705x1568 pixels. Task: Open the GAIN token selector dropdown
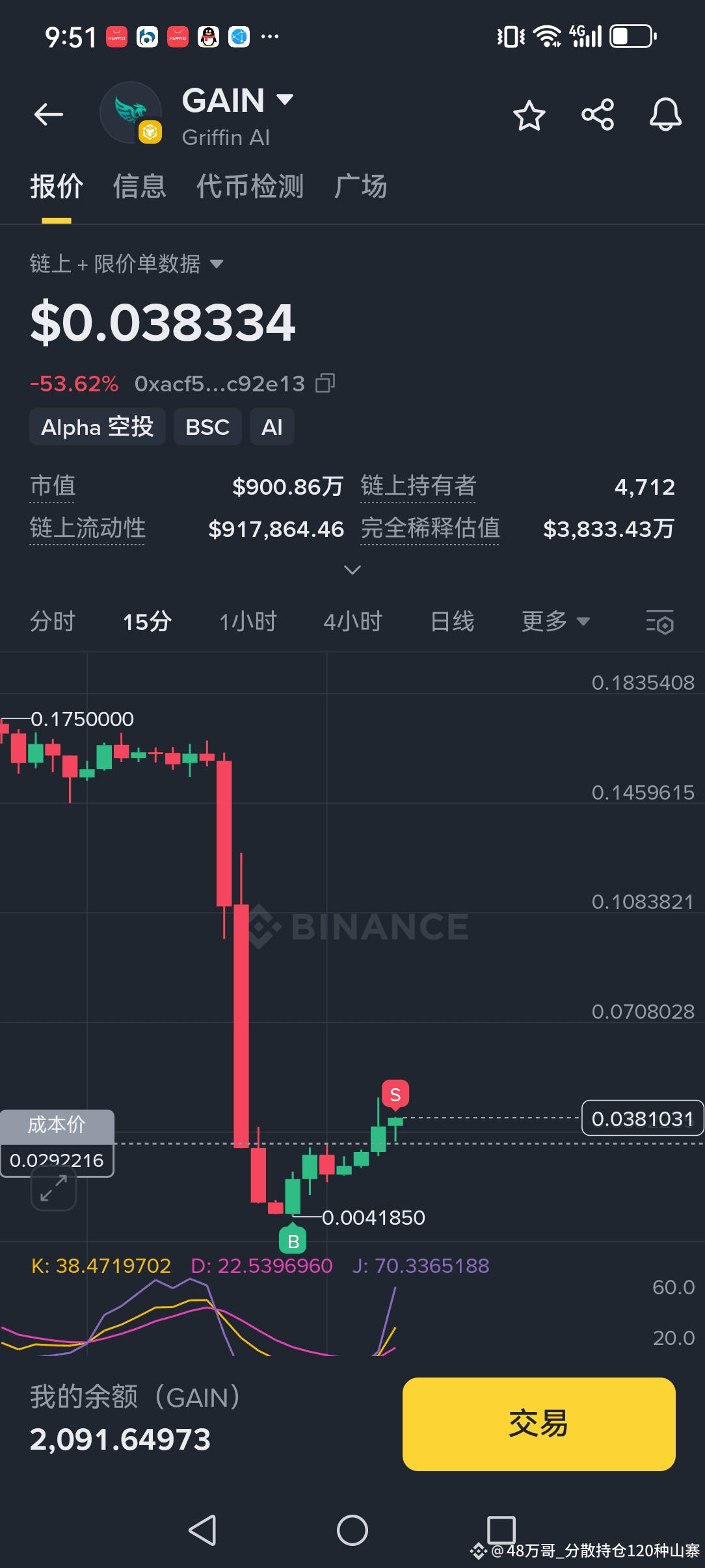coord(238,100)
